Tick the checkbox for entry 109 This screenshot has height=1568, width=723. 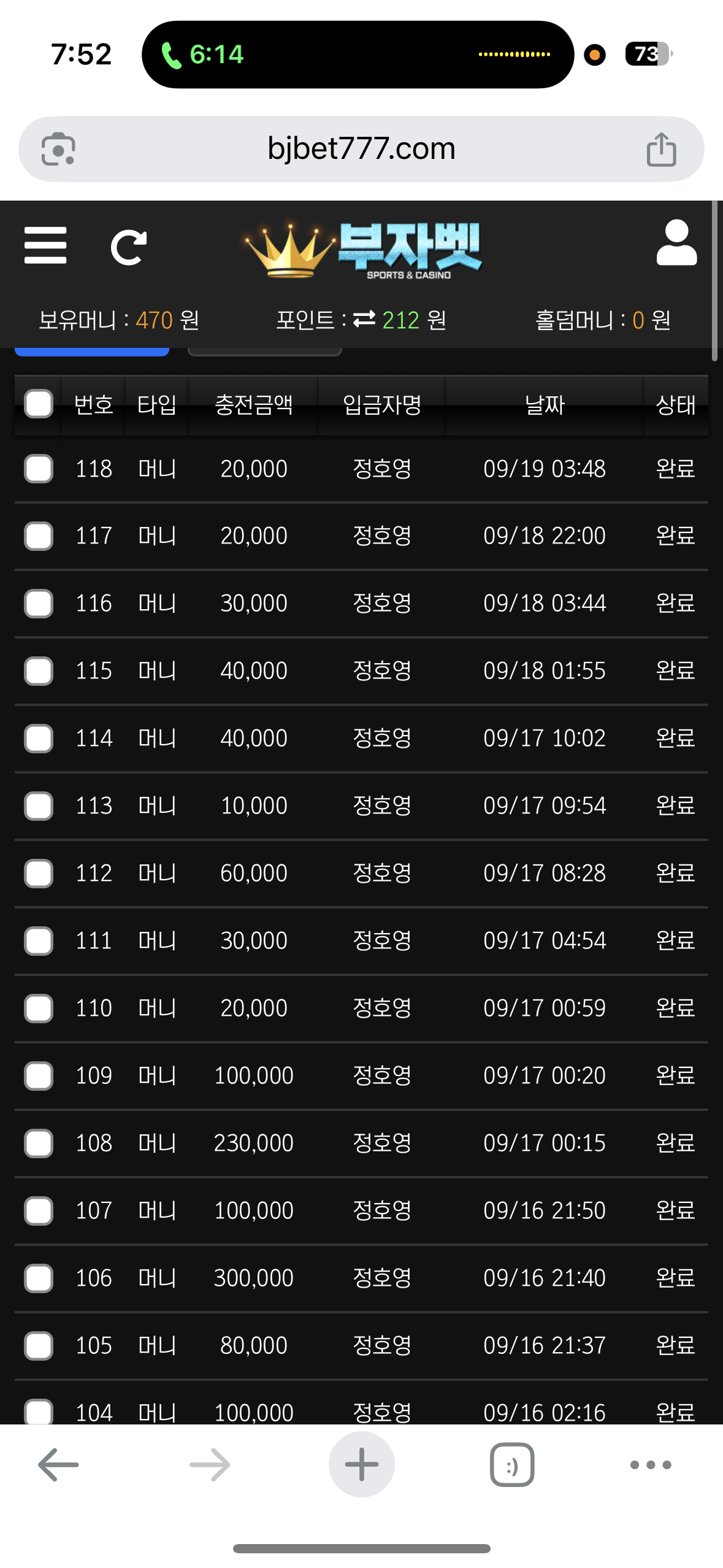[39, 1075]
